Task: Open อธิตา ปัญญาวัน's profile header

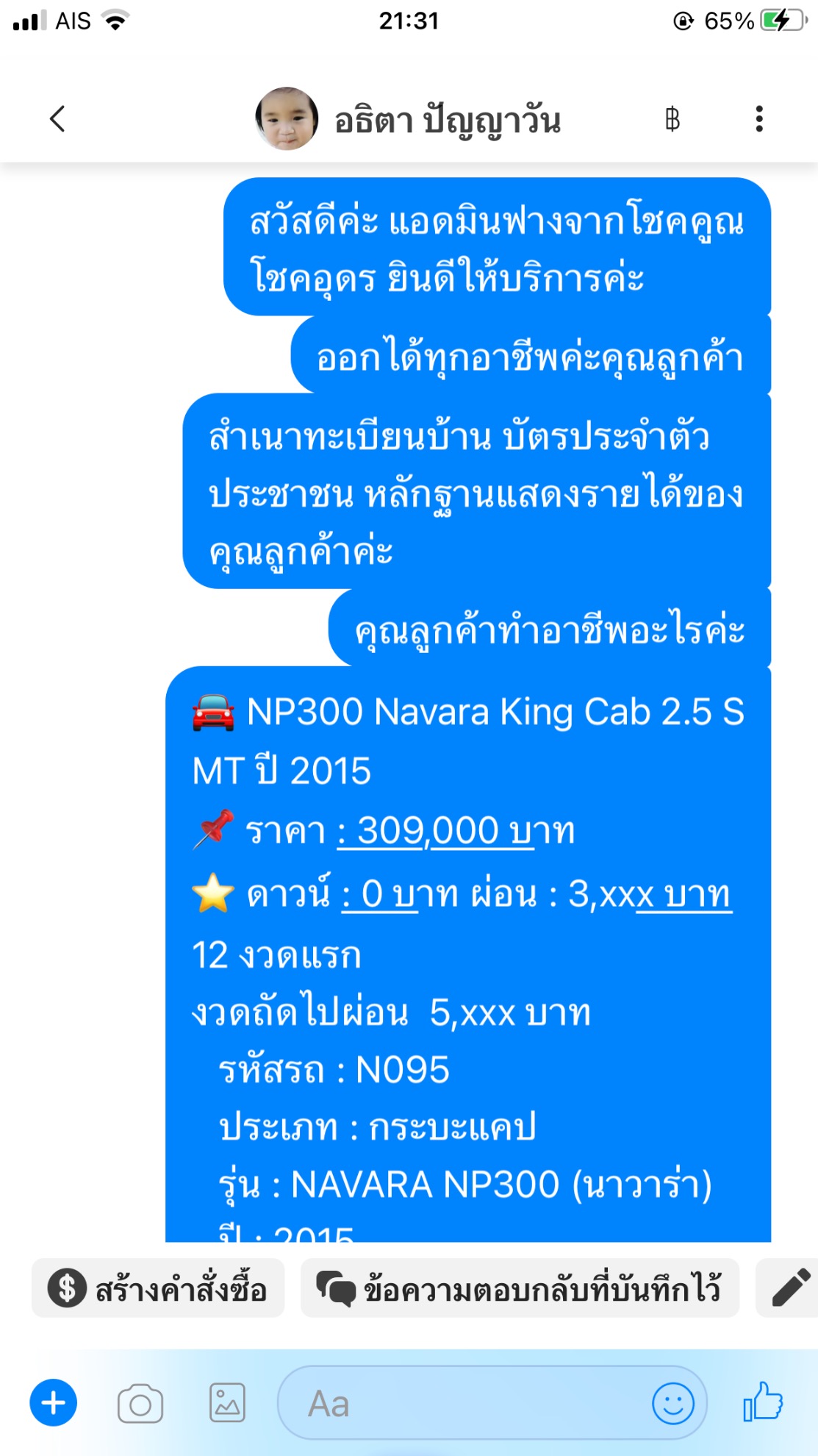Action: click(x=409, y=119)
